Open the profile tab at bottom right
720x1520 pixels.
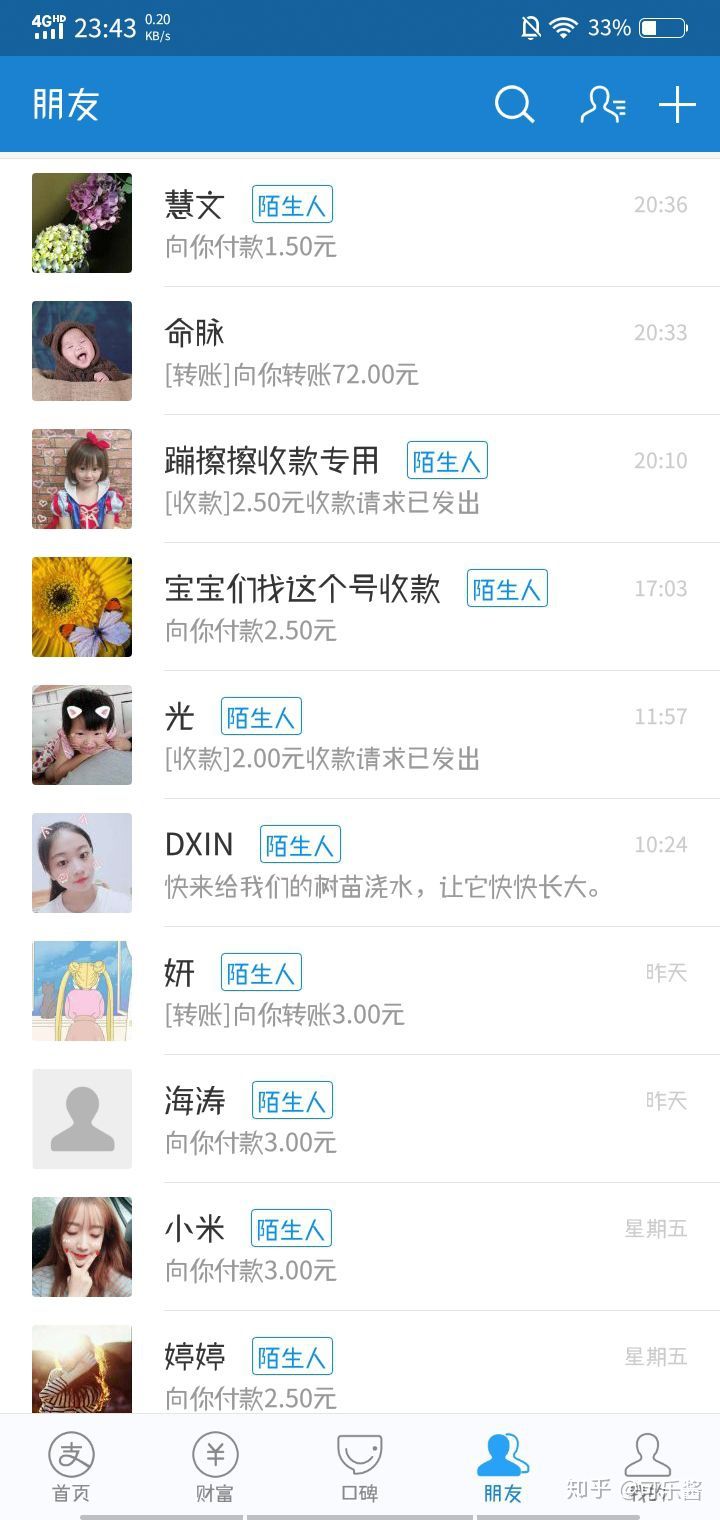(x=648, y=1466)
